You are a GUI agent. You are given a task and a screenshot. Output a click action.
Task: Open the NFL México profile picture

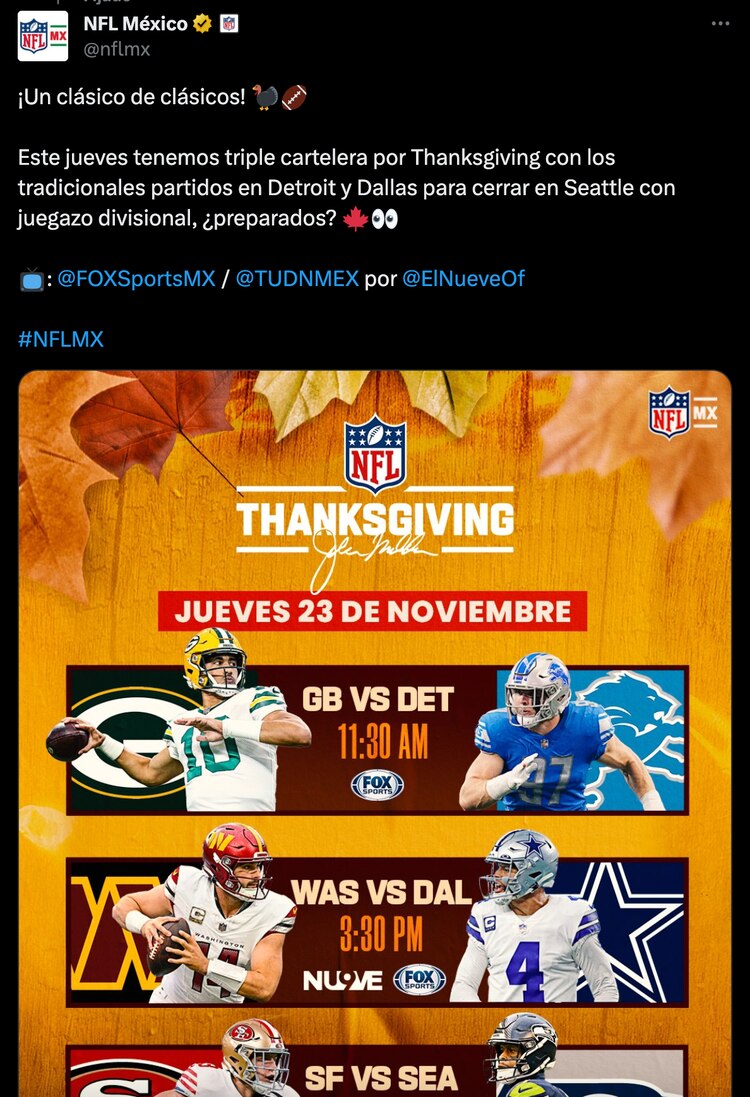pos(43,36)
